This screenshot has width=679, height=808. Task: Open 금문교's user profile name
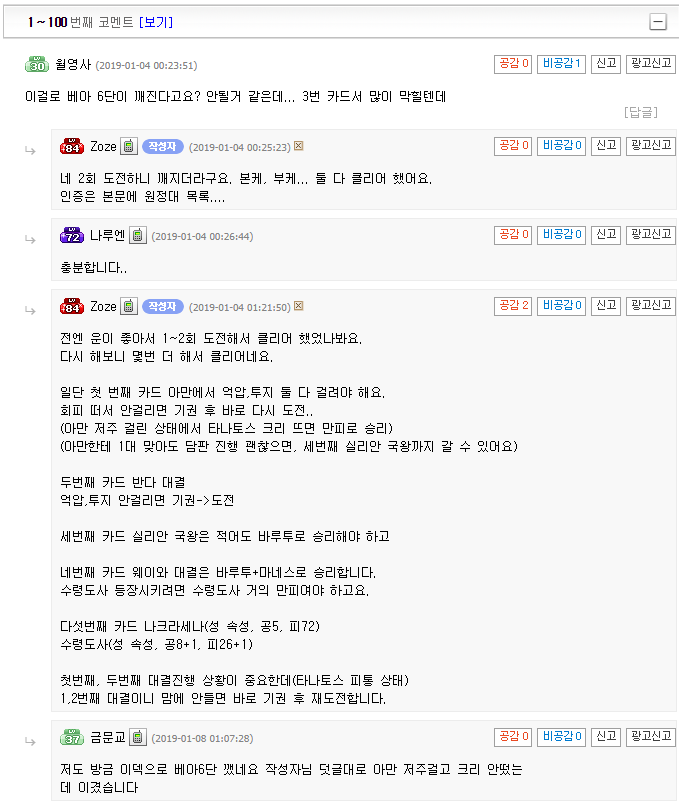pos(107,738)
